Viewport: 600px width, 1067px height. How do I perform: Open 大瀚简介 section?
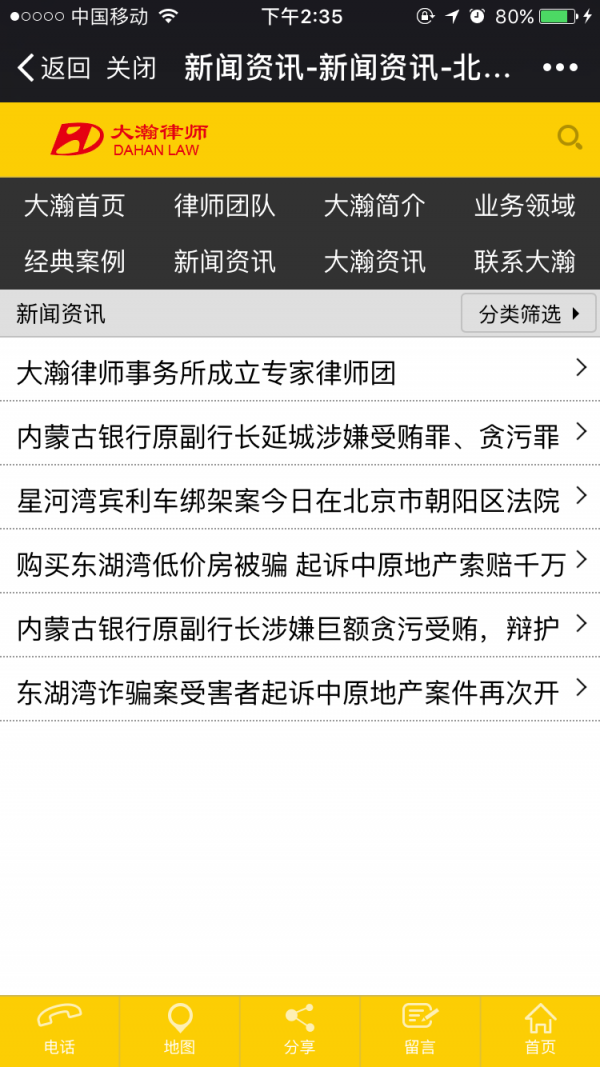pos(375,206)
